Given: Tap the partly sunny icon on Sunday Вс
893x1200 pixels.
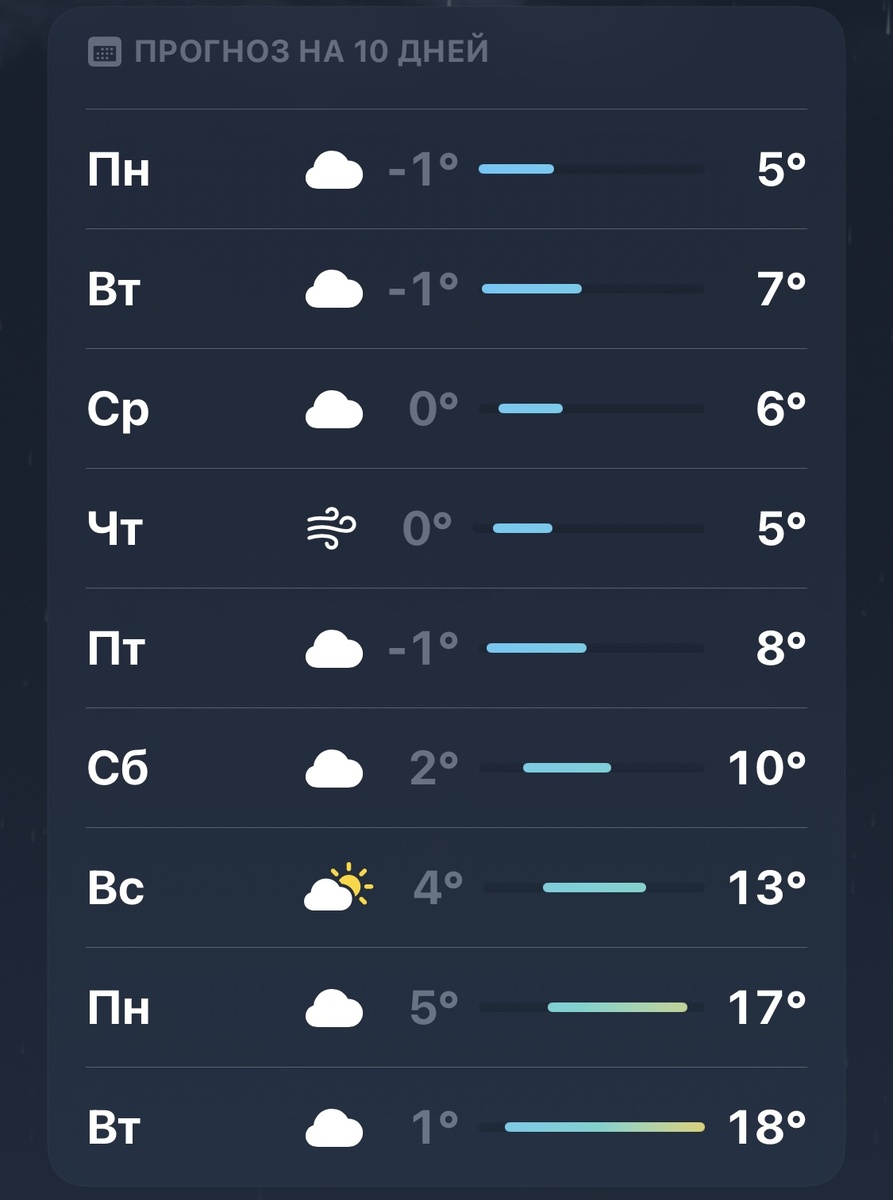Looking at the screenshot, I should [x=335, y=887].
